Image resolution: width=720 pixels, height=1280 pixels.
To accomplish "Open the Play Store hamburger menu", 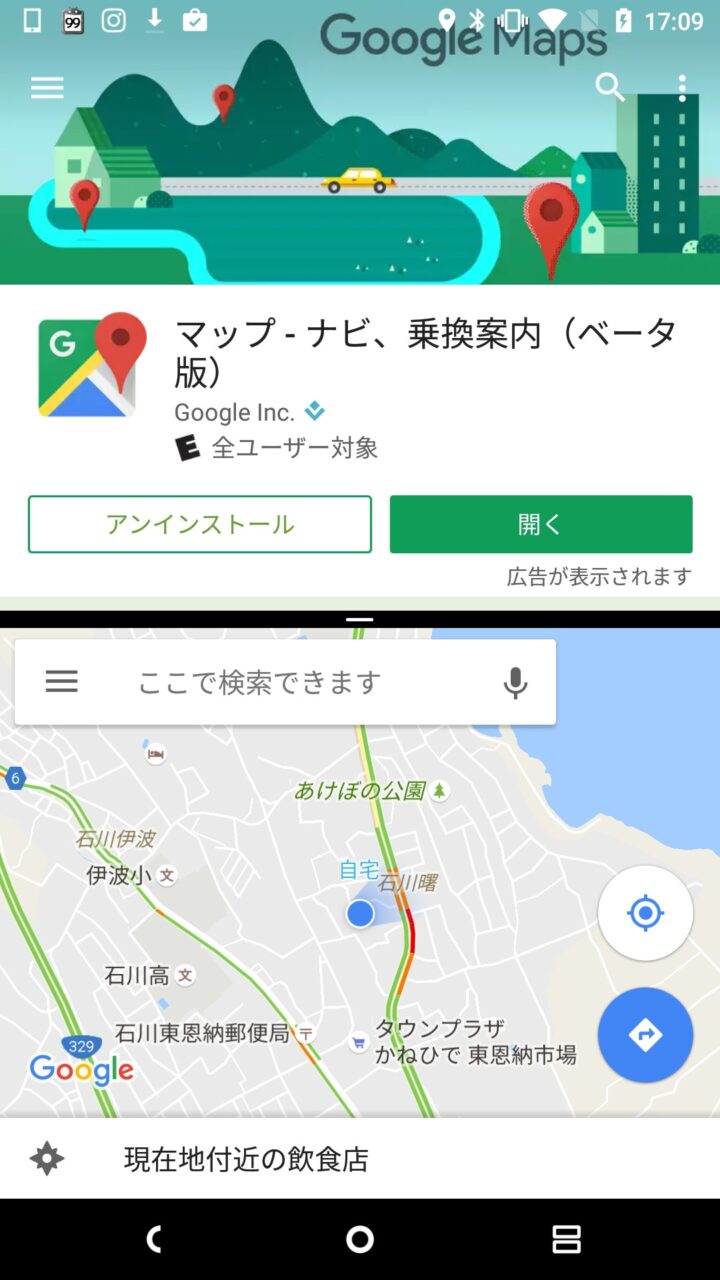I will (47, 88).
